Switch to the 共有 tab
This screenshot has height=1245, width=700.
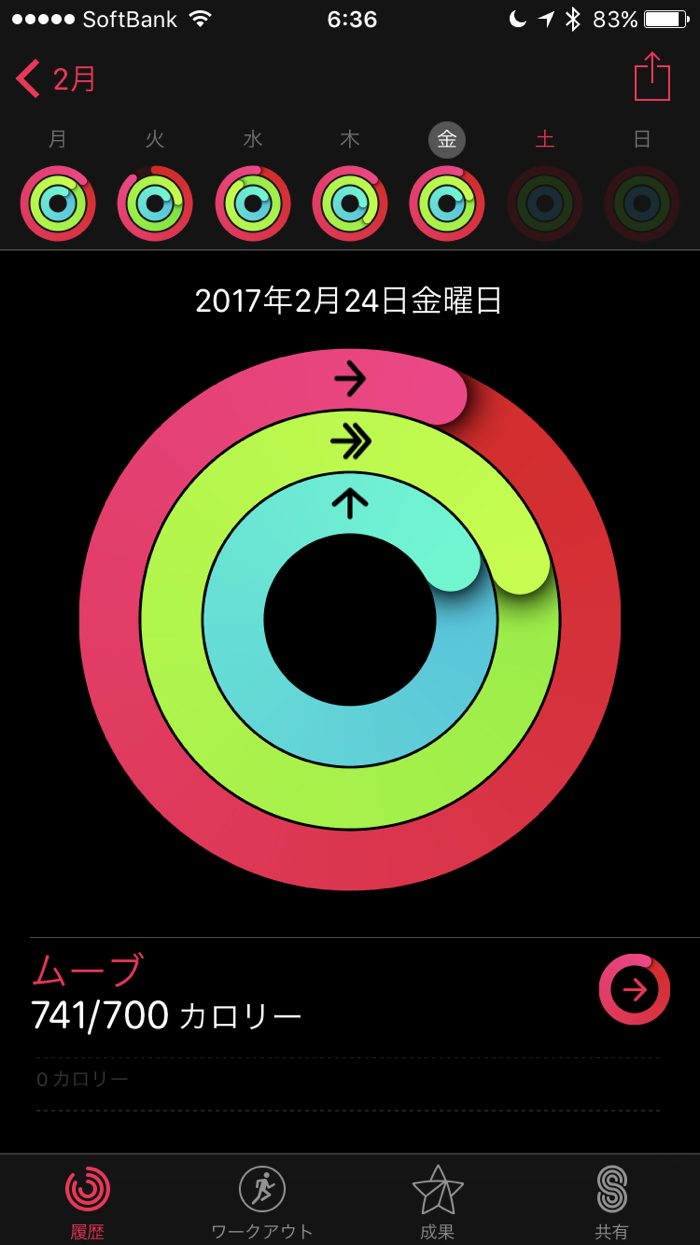611,1201
